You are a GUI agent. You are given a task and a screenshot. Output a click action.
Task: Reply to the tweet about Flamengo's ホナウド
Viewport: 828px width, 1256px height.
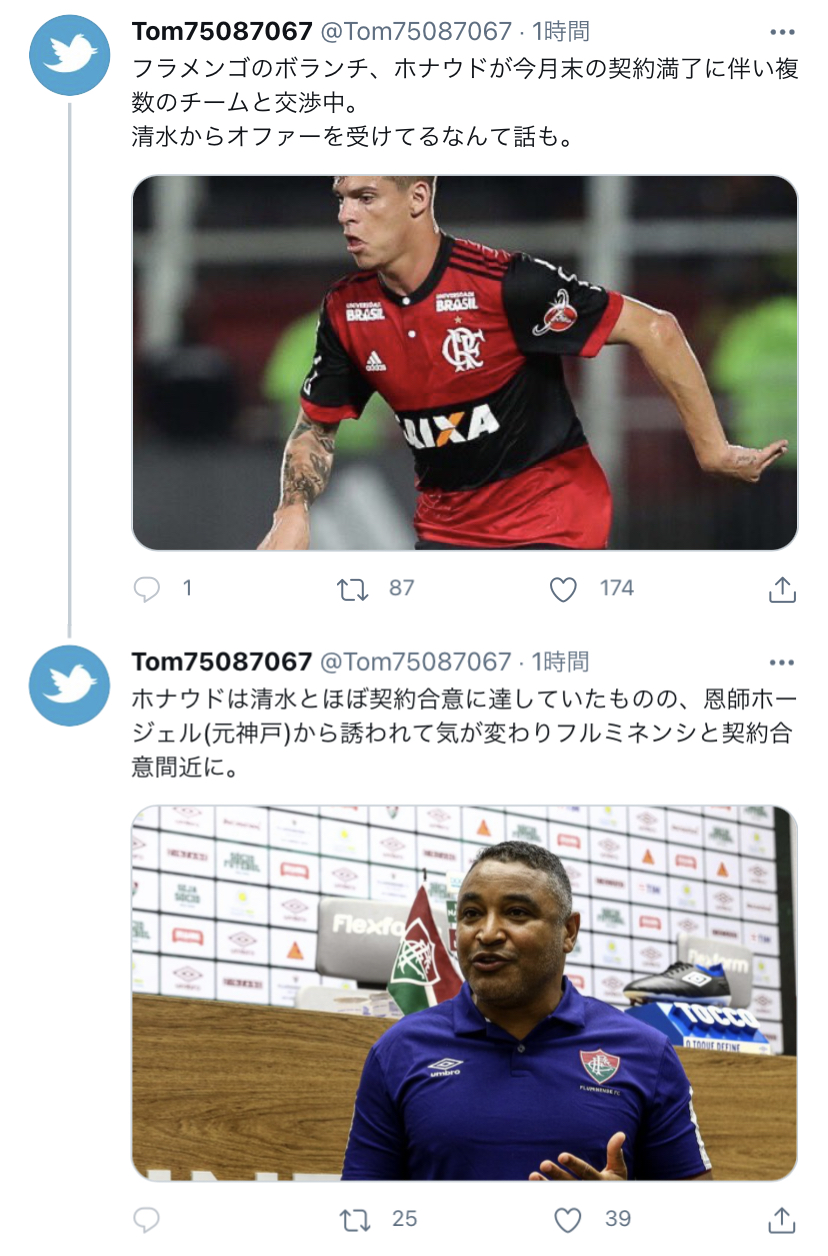pyautogui.click(x=147, y=589)
